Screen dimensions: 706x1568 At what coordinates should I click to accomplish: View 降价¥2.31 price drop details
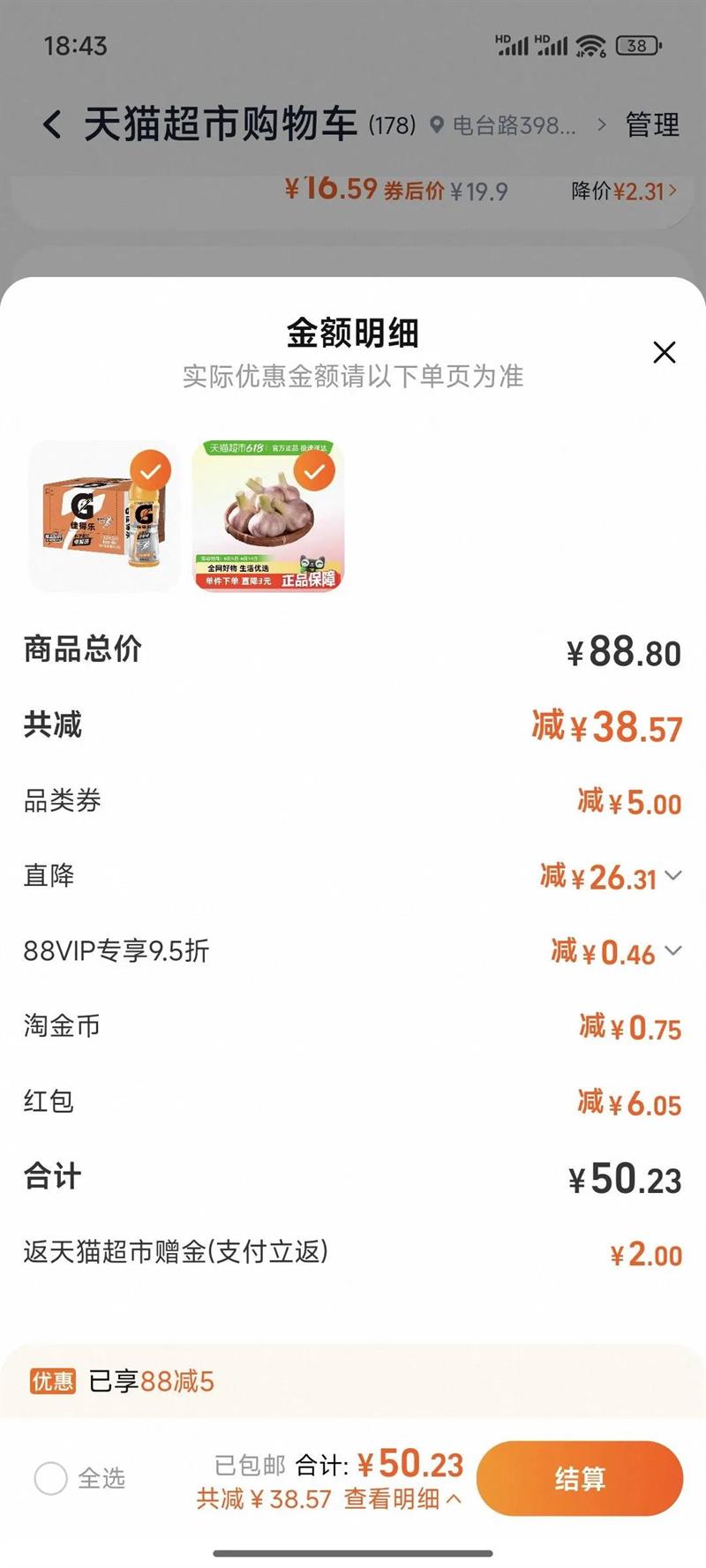pyautogui.click(x=625, y=191)
